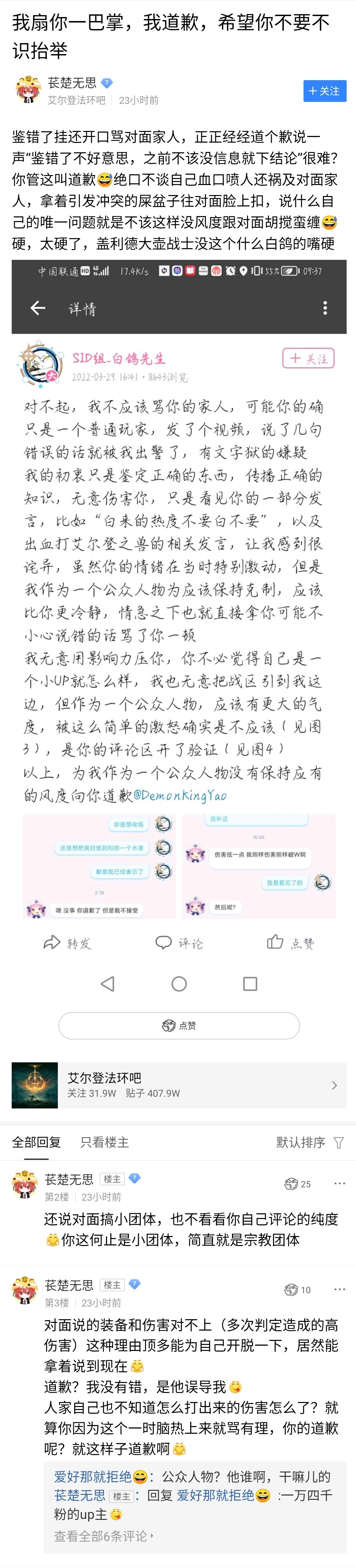Open commenter 爱好那就拒绝's profile link

[93, 1477]
